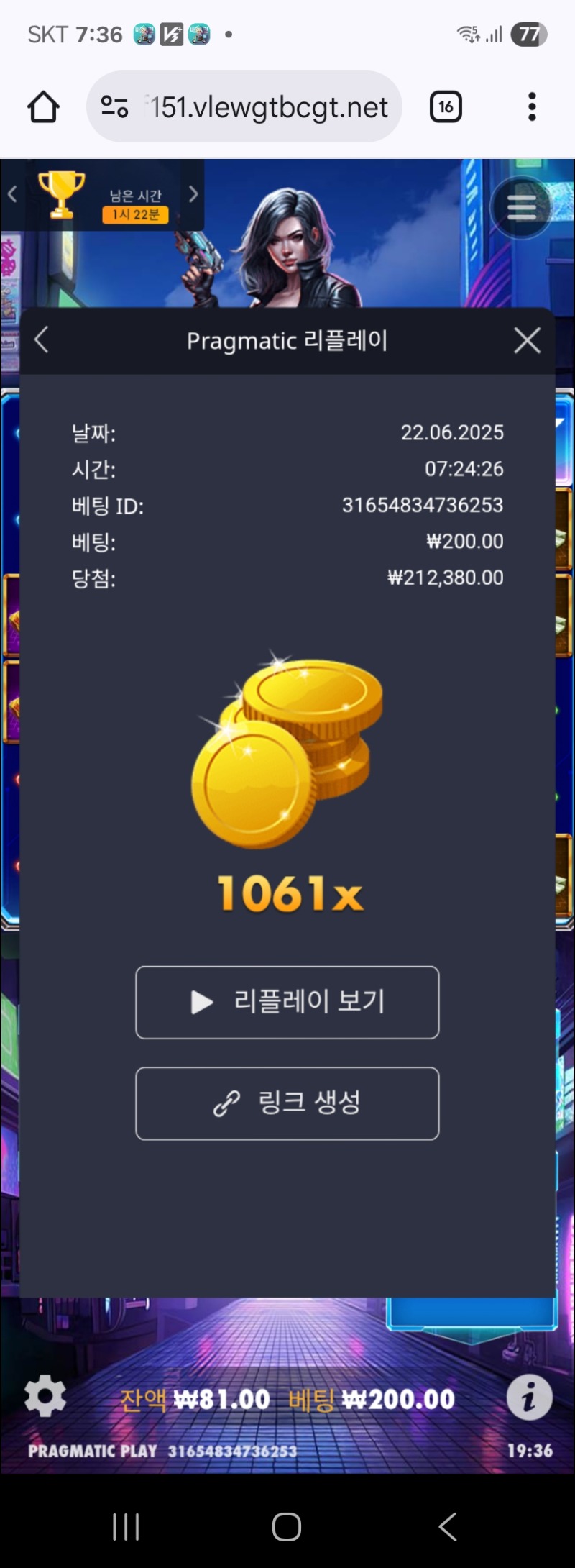Viewport: 575px width, 1568px height.
Task: Open game settings gear
Action: point(45,1396)
